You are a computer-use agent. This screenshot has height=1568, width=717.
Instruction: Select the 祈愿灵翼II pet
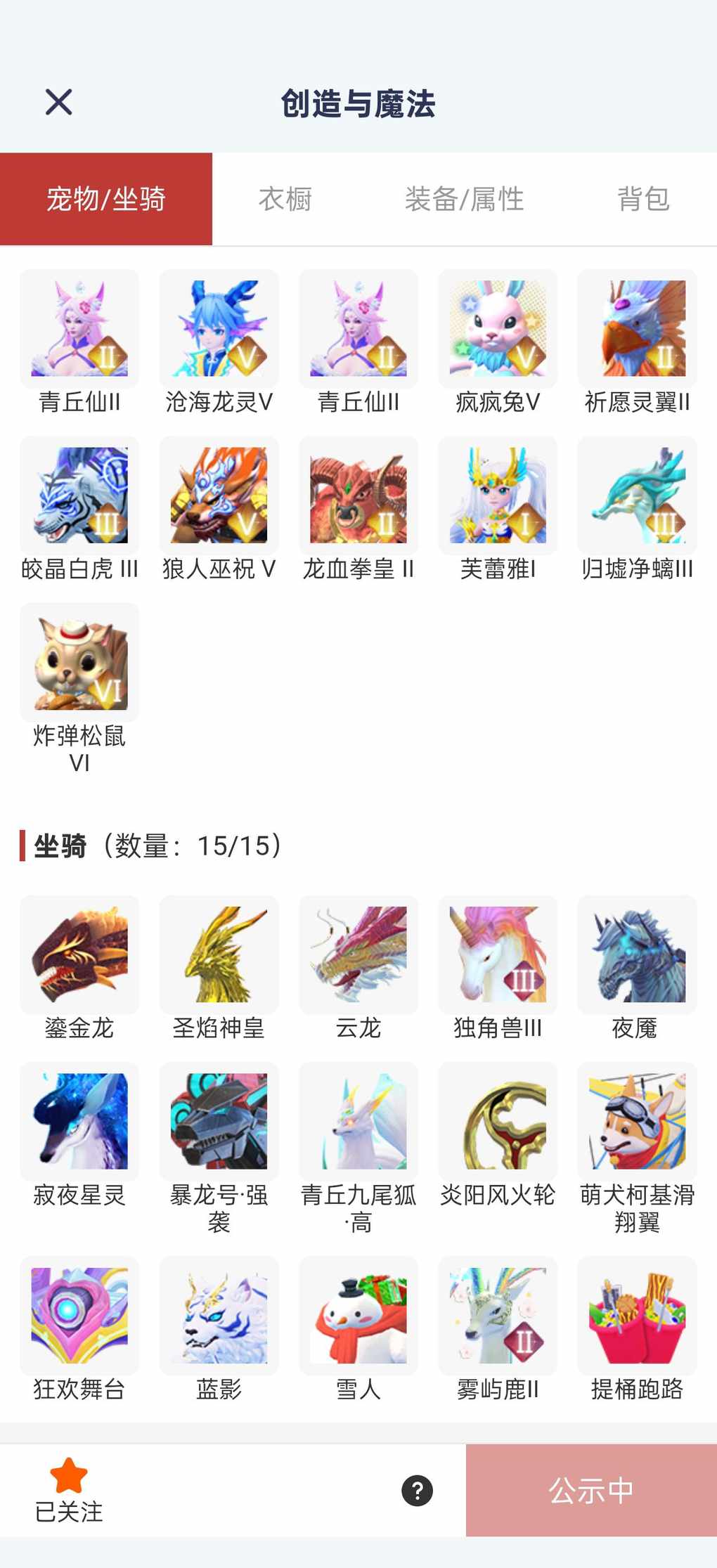tap(637, 328)
